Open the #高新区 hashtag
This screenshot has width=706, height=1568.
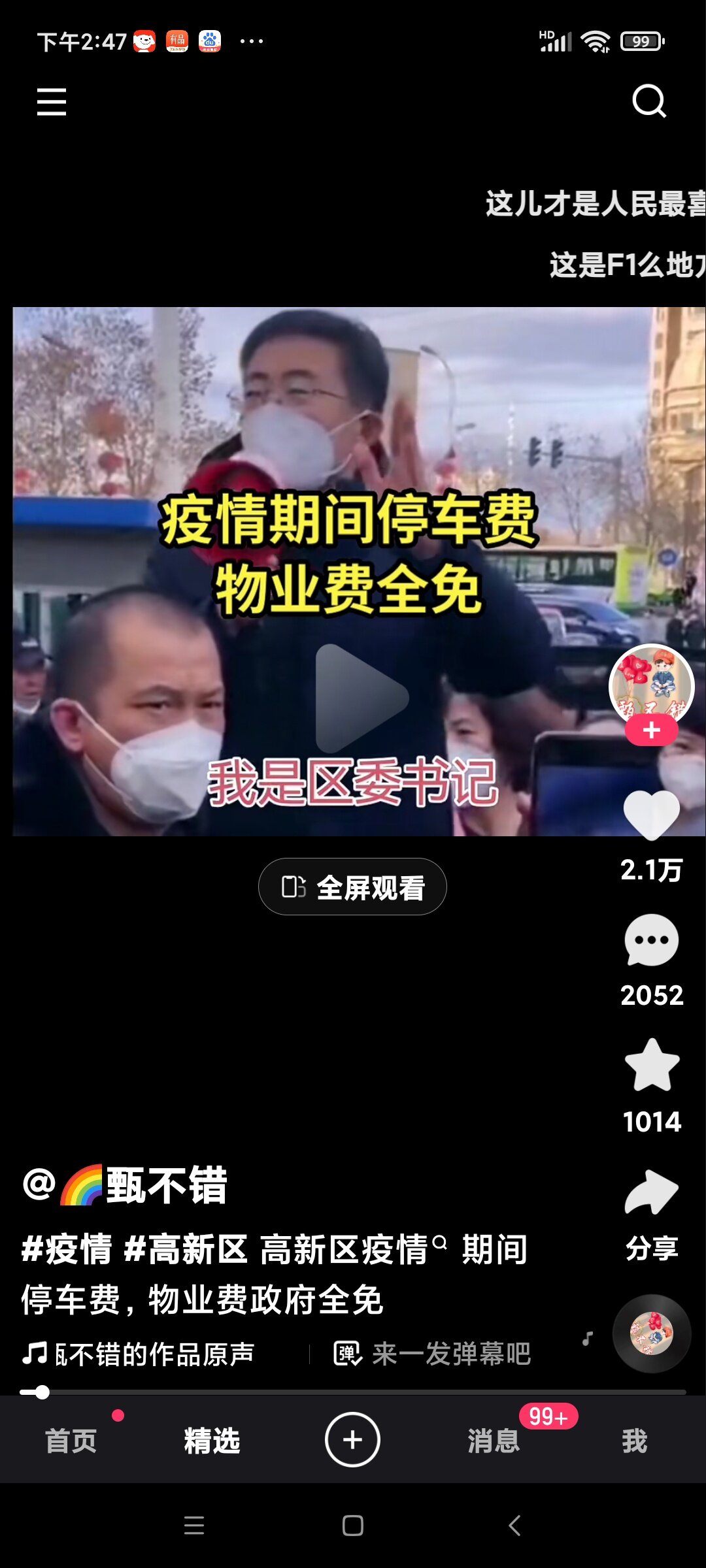point(186,1250)
